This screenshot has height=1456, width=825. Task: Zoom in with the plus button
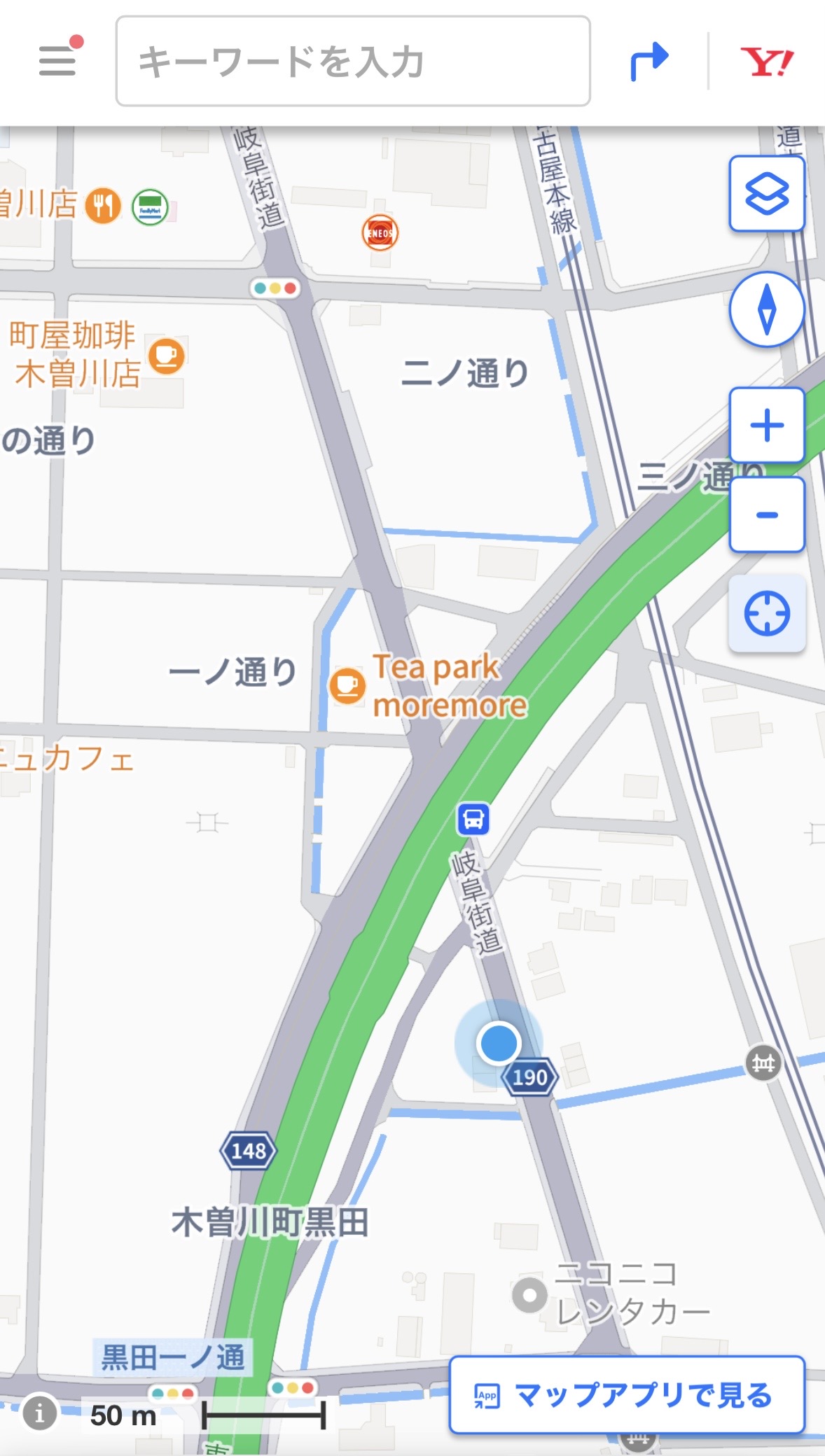[767, 425]
